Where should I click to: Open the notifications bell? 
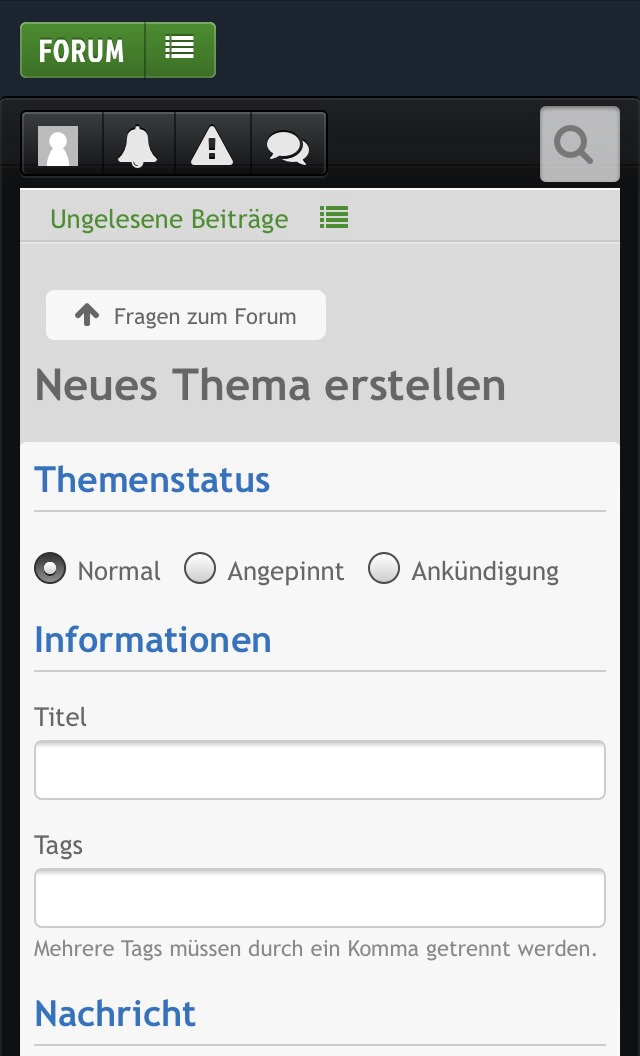(138, 145)
